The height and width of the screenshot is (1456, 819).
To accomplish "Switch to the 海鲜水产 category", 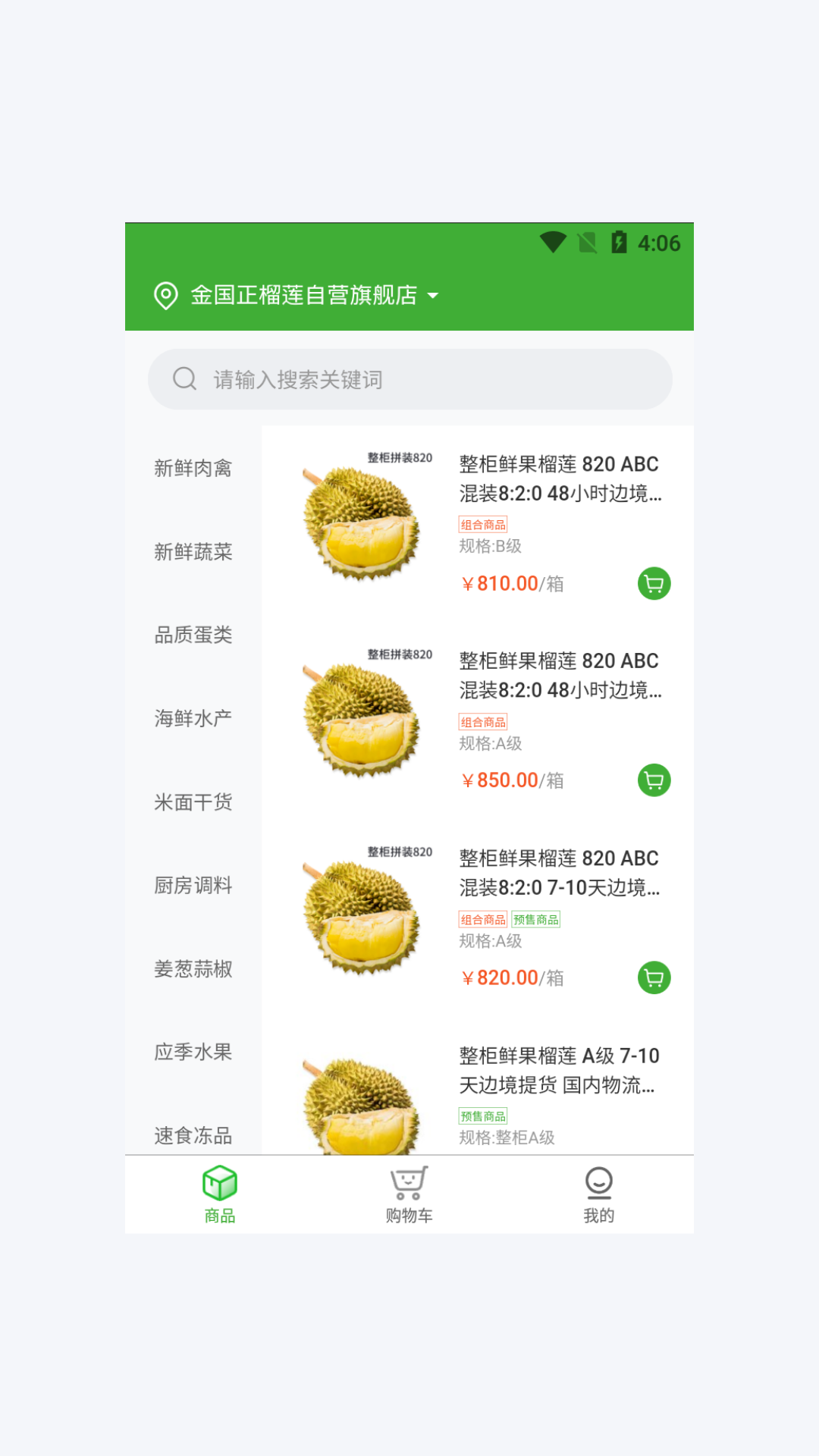I will 193,719.
